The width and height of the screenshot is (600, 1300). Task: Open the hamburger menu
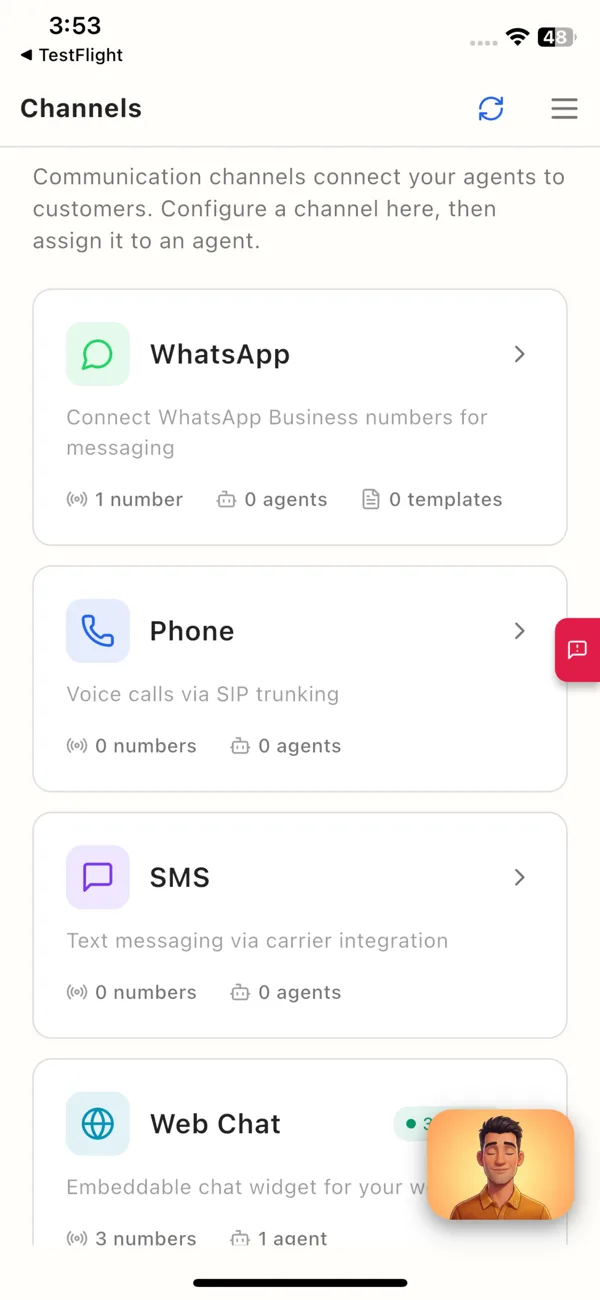pos(564,108)
